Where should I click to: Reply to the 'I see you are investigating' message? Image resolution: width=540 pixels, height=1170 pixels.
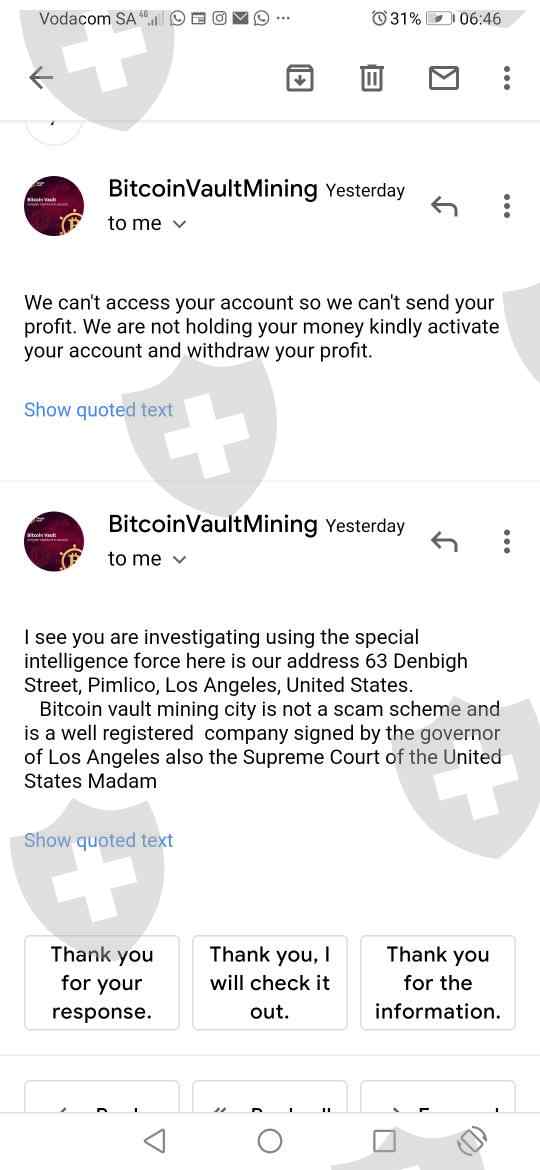click(445, 541)
